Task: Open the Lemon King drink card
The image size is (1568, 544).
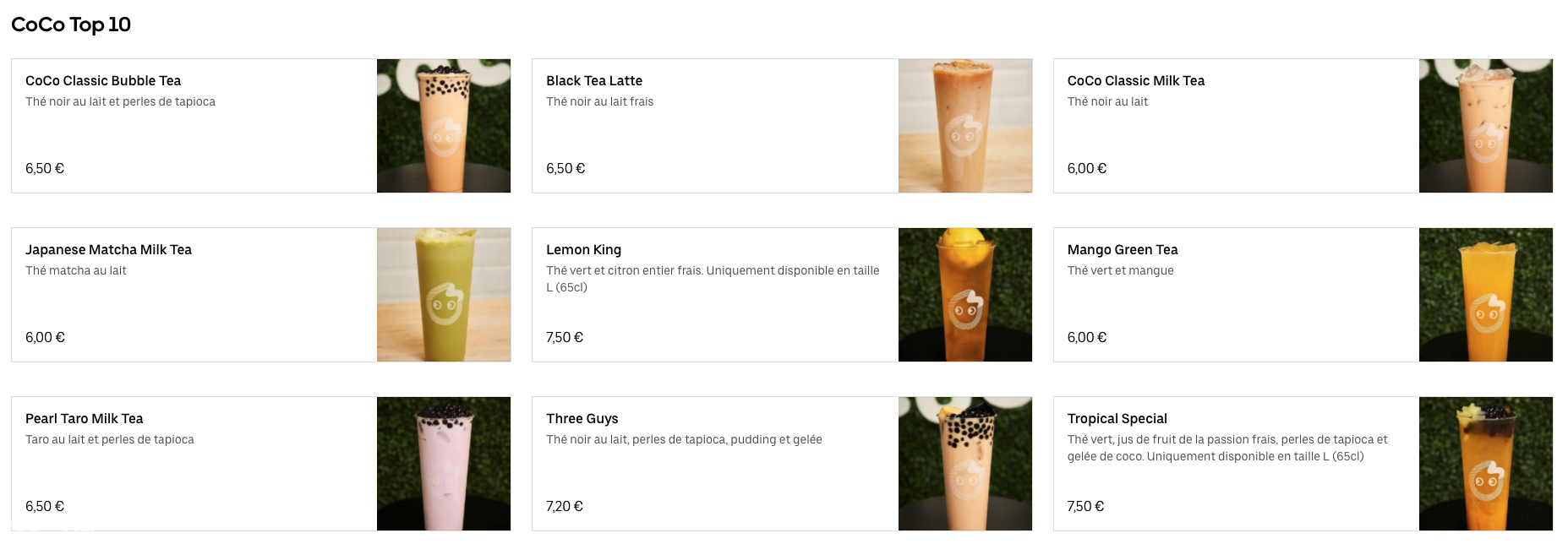Action: coord(782,295)
